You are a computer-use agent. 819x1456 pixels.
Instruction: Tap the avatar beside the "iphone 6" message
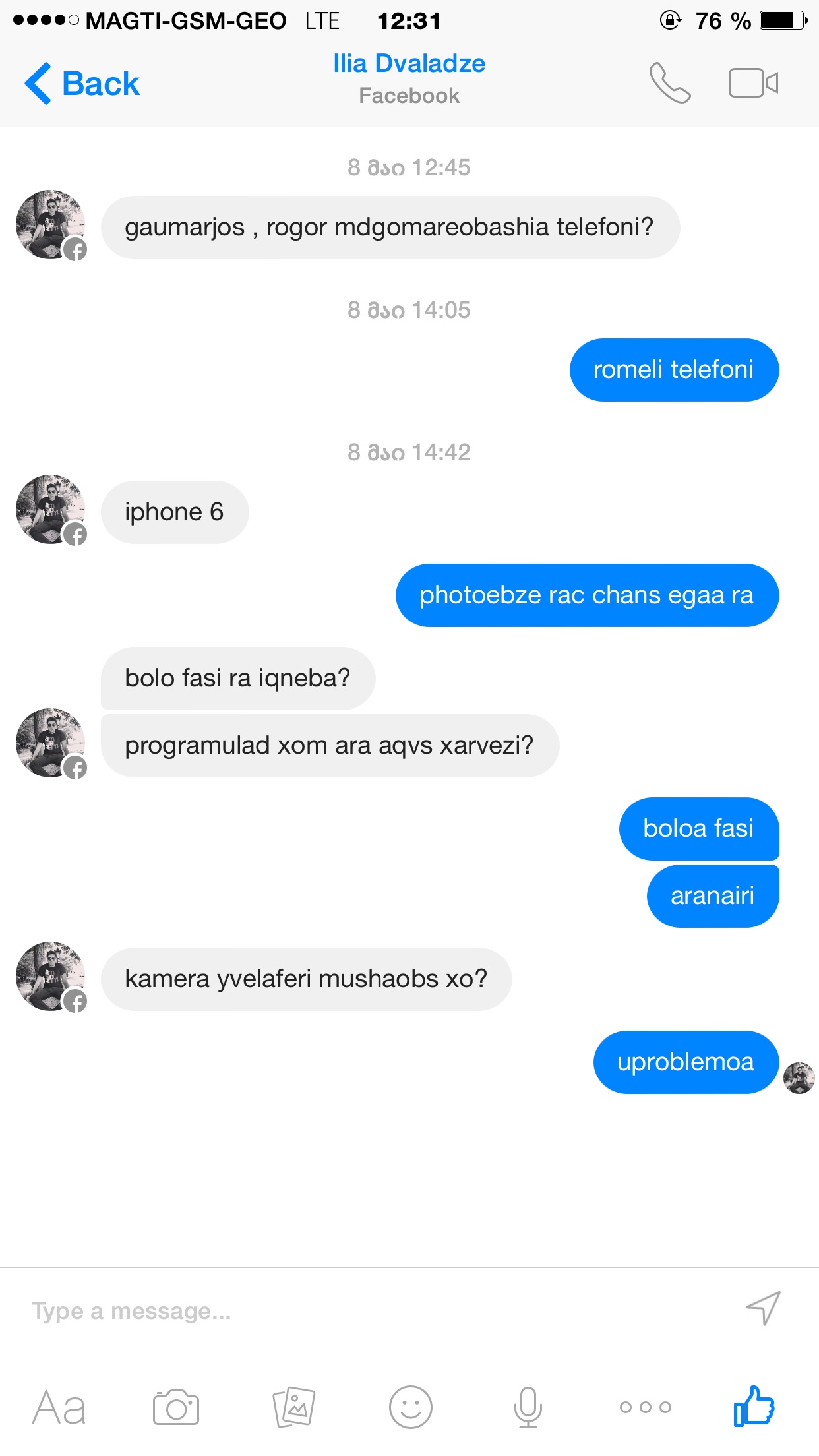point(51,510)
